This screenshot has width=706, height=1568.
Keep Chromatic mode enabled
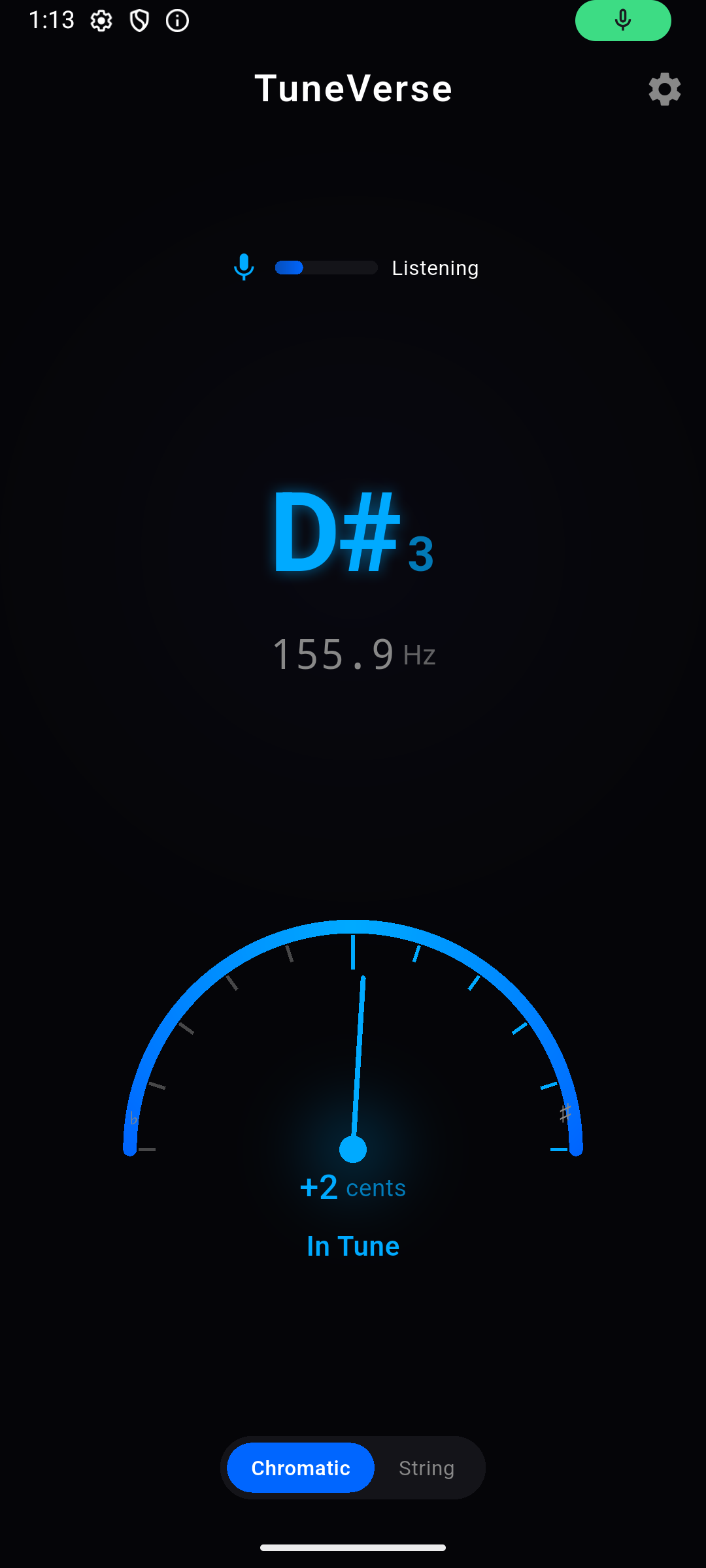point(299,1467)
